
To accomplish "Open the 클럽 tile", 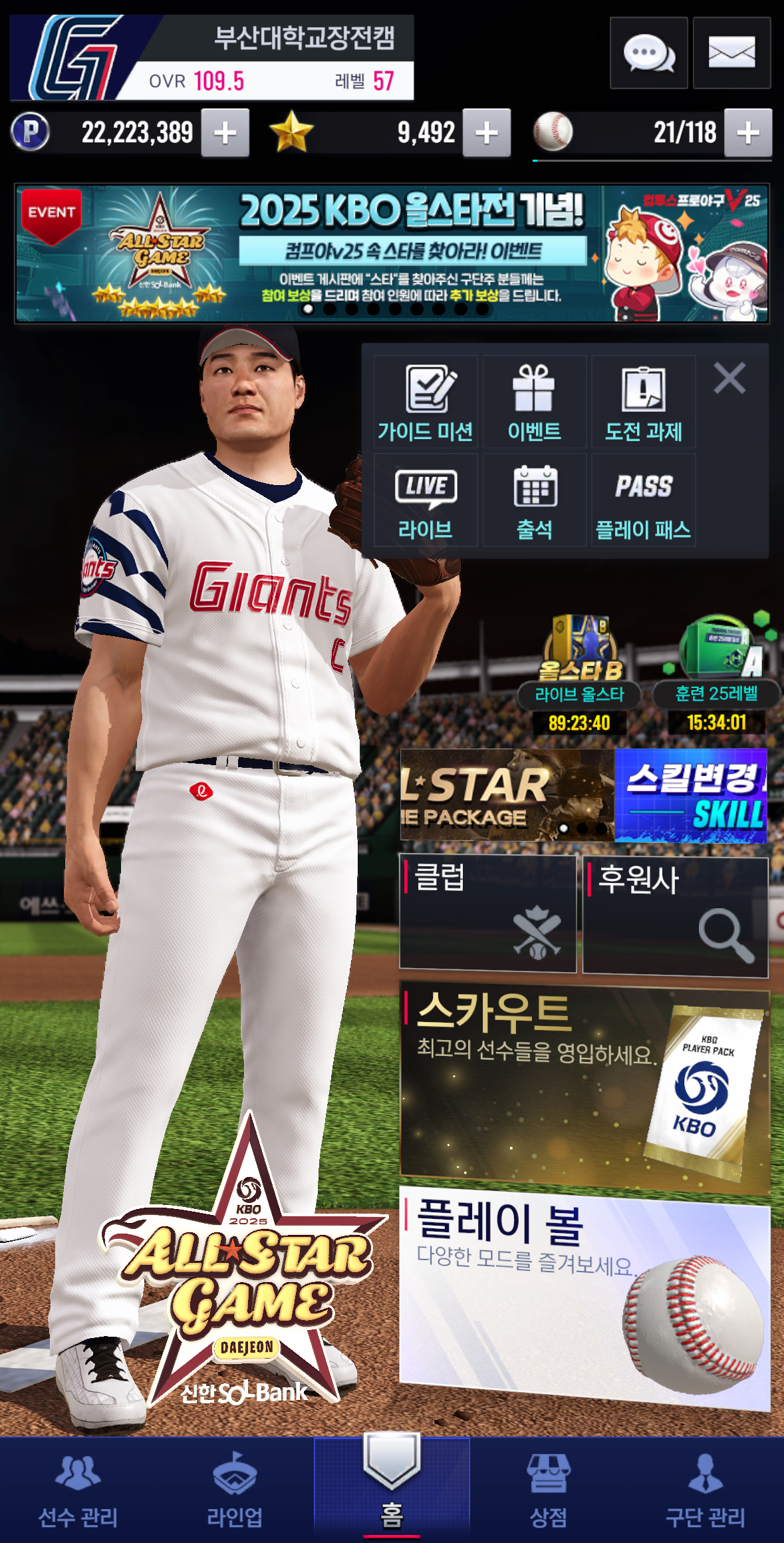I will coord(487,912).
